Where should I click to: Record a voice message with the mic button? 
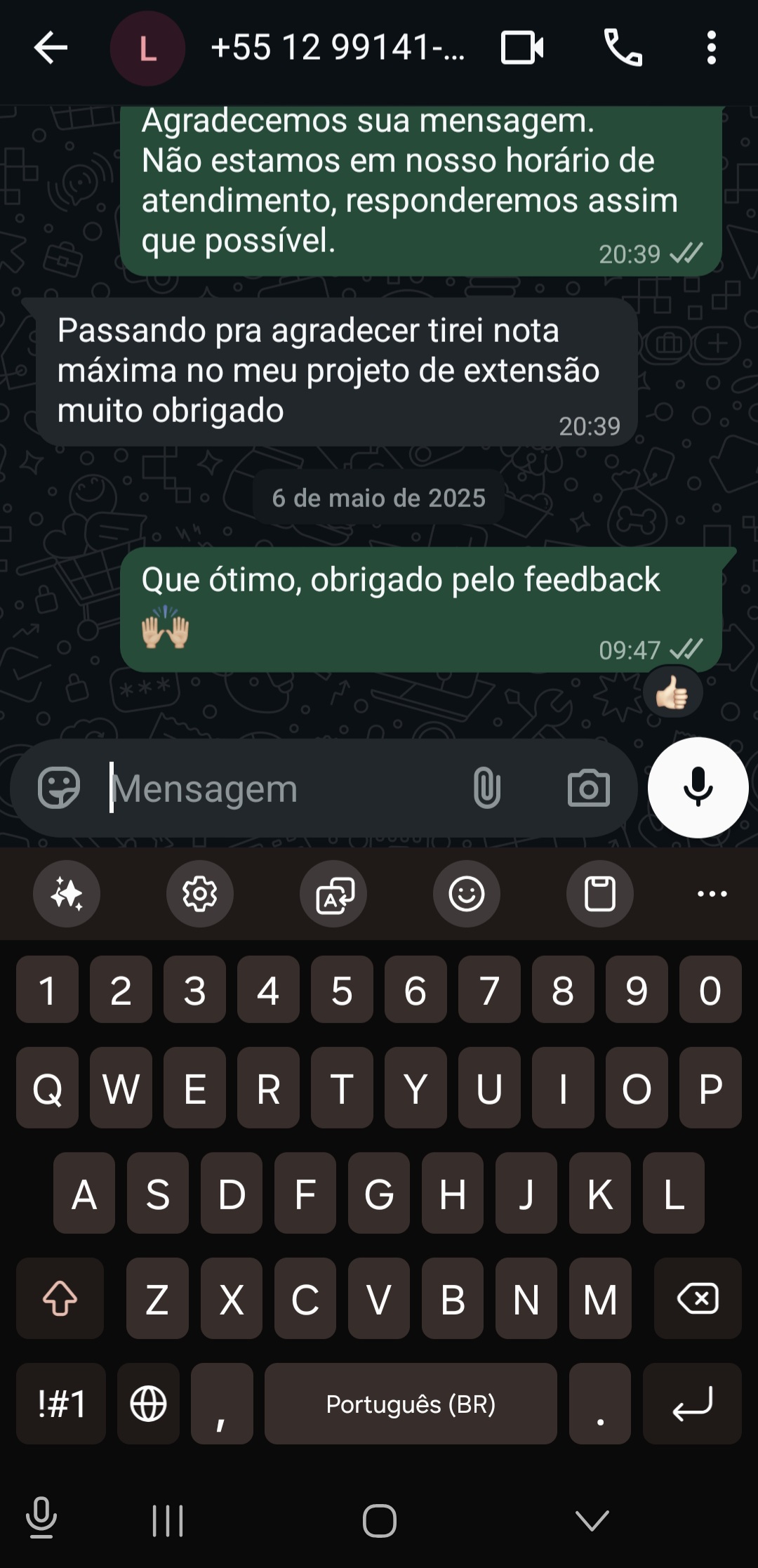pos(697,788)
